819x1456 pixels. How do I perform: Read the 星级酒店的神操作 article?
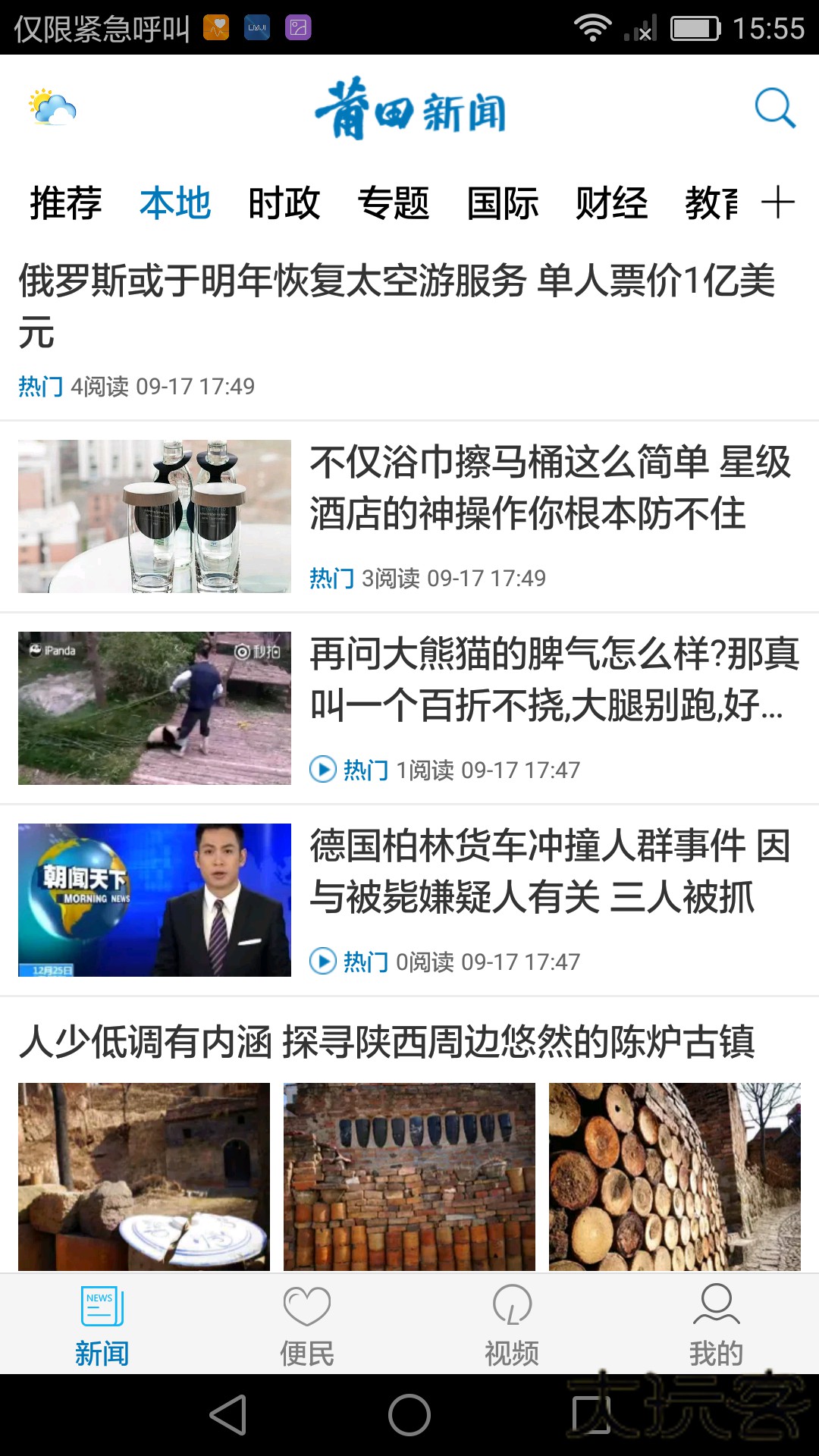click(549, 488)
